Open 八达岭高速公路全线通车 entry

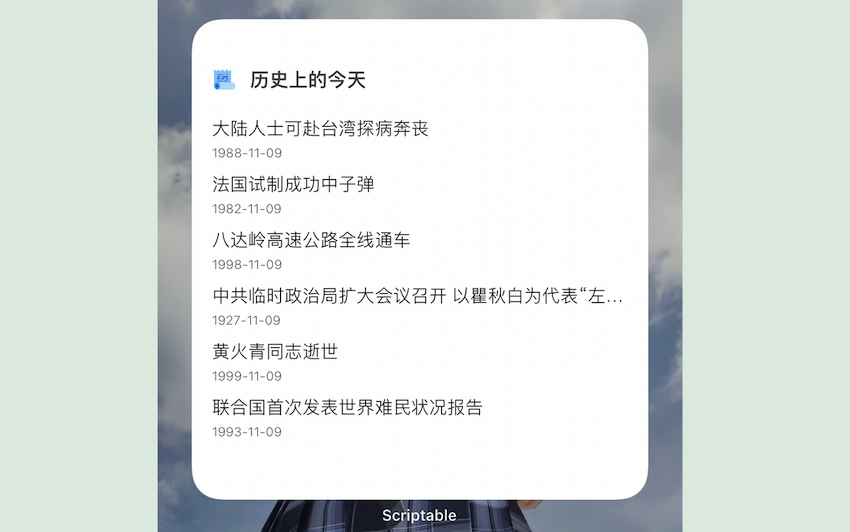point(311,241)
